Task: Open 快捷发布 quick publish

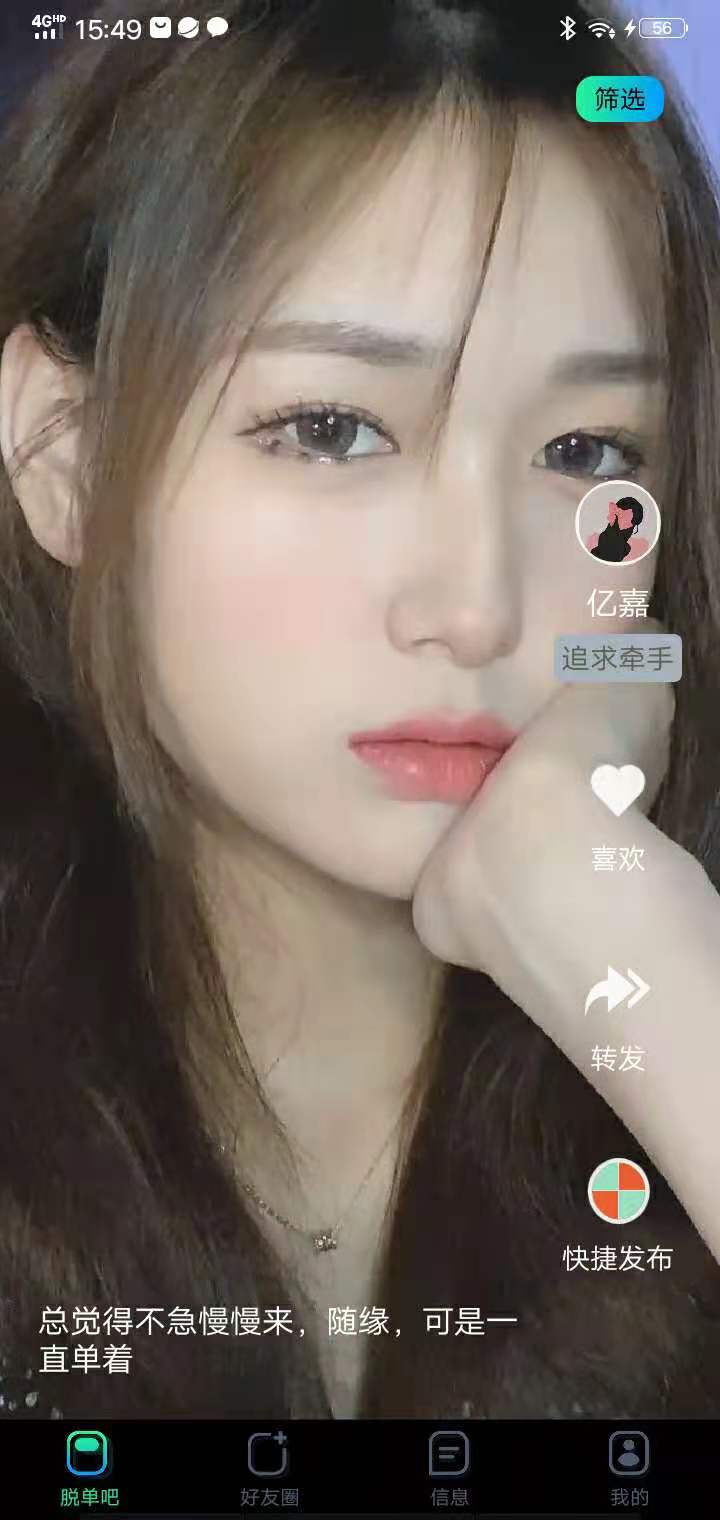Action: (x=618, y=1191)
